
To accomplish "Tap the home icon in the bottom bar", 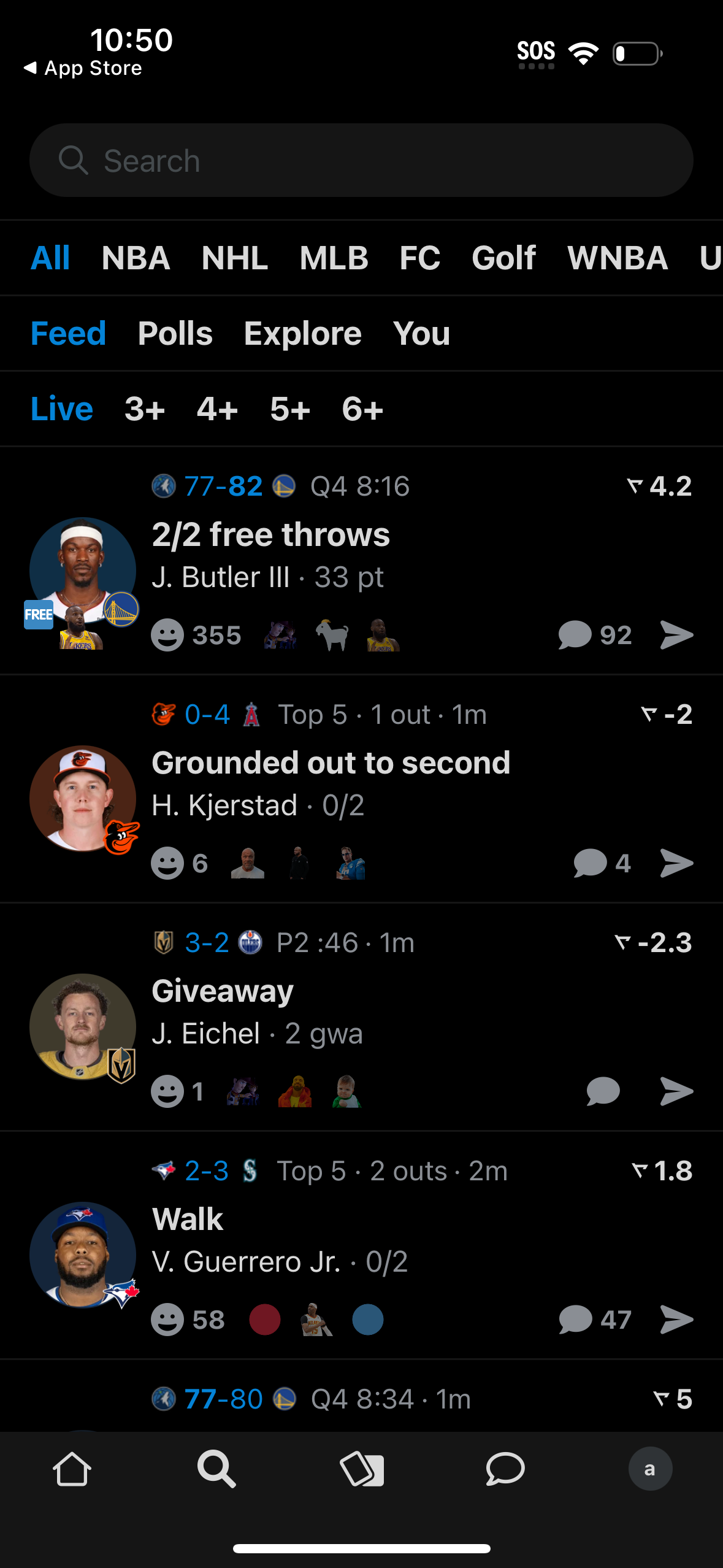I will 72,1469.
